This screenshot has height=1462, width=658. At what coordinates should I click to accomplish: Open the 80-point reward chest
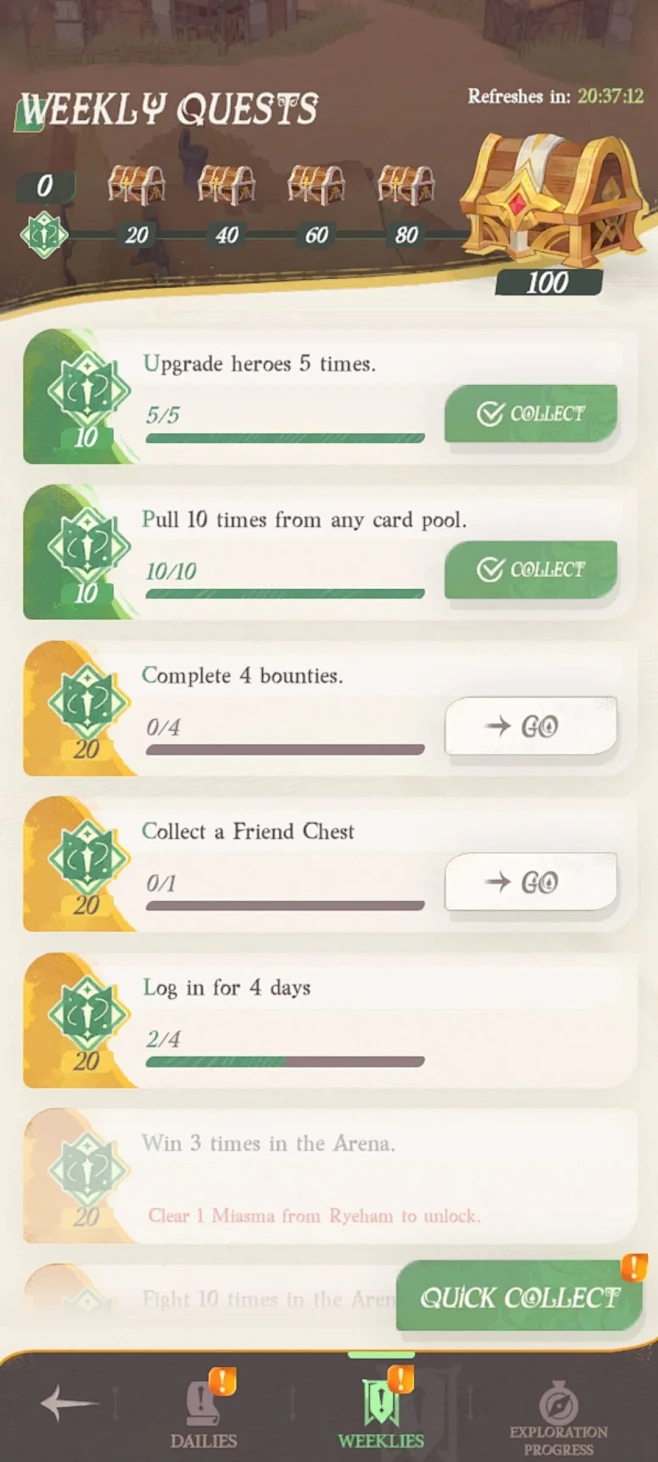406,186
